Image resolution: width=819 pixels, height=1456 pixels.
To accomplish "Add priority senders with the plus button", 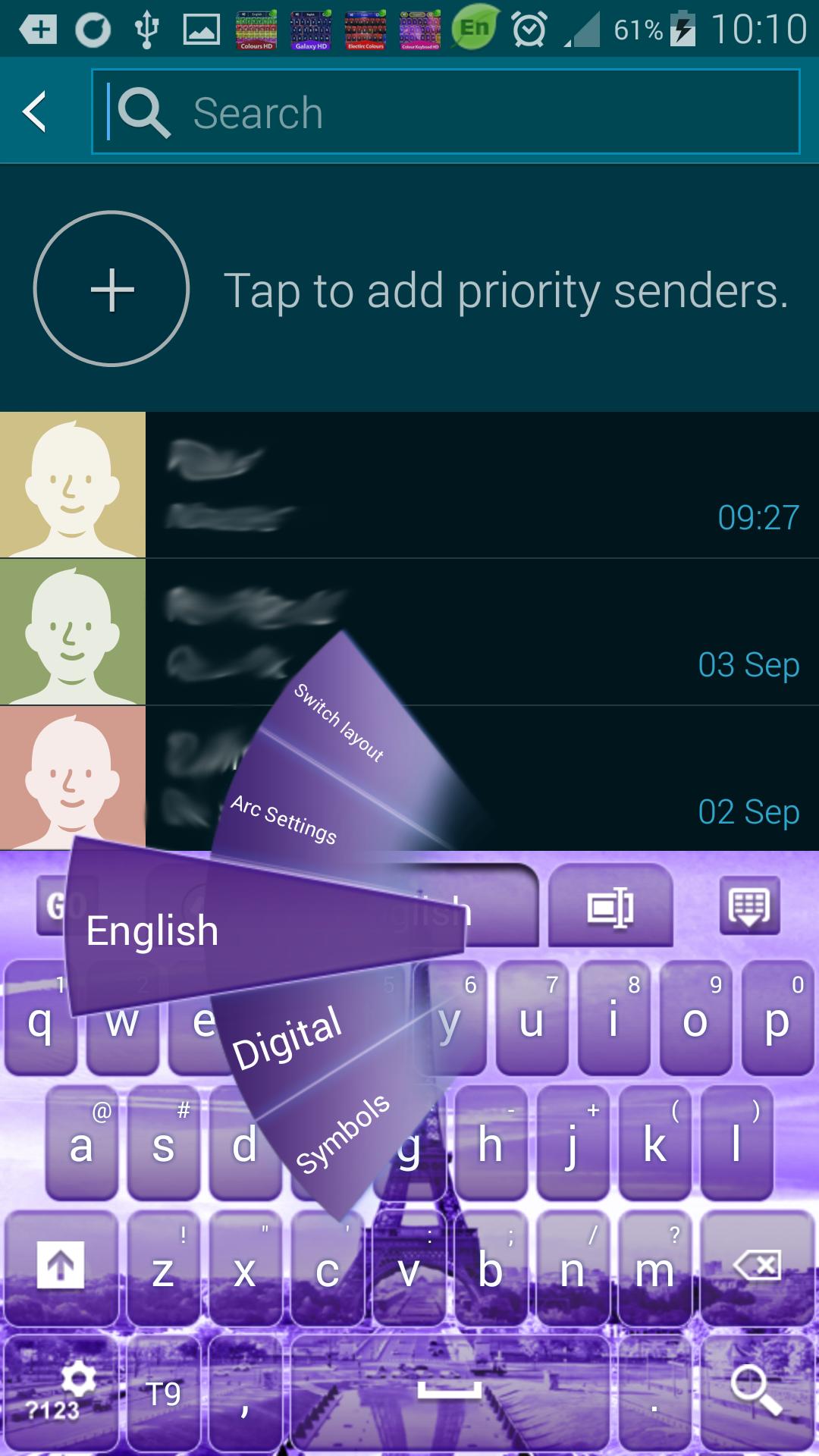I will pos(111,289).
